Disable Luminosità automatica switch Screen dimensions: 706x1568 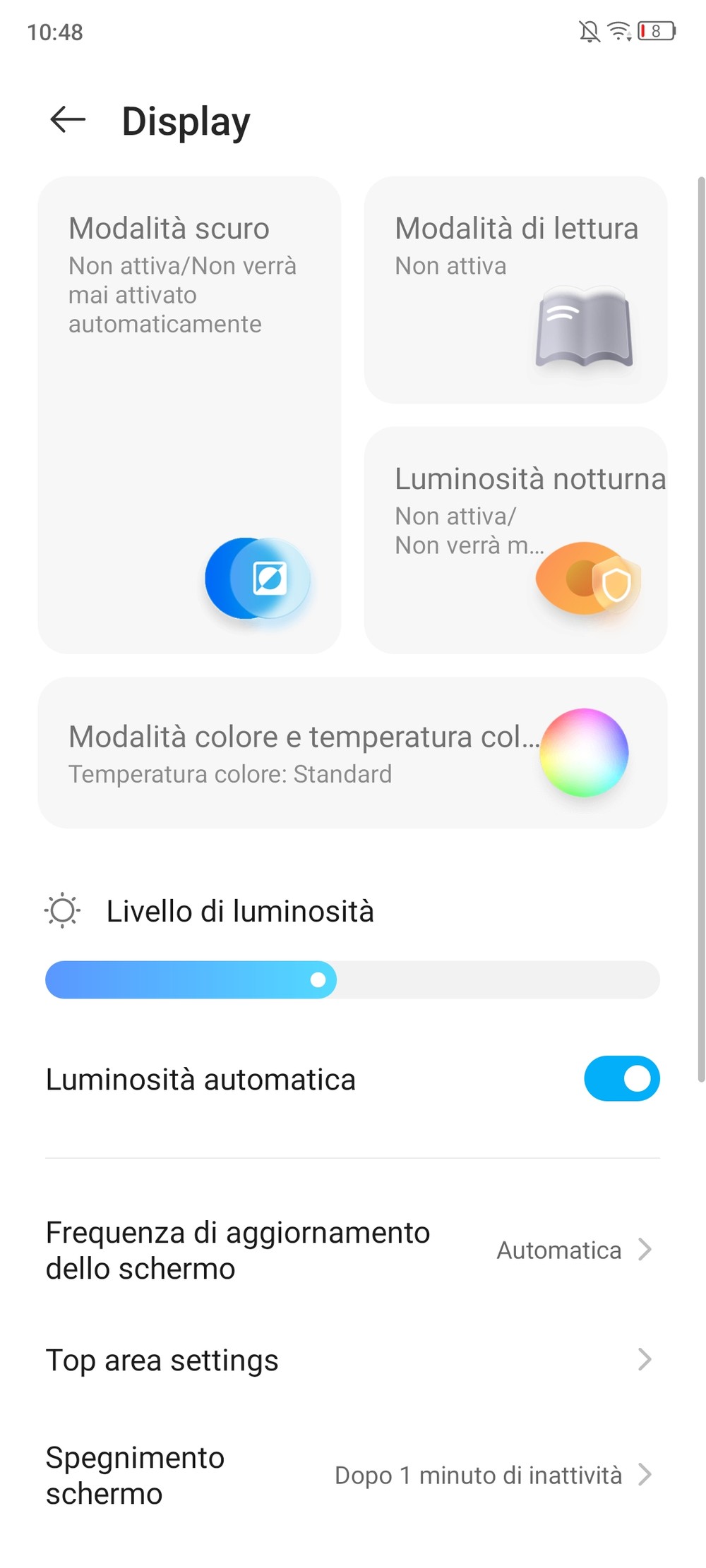coord(621,1078)
